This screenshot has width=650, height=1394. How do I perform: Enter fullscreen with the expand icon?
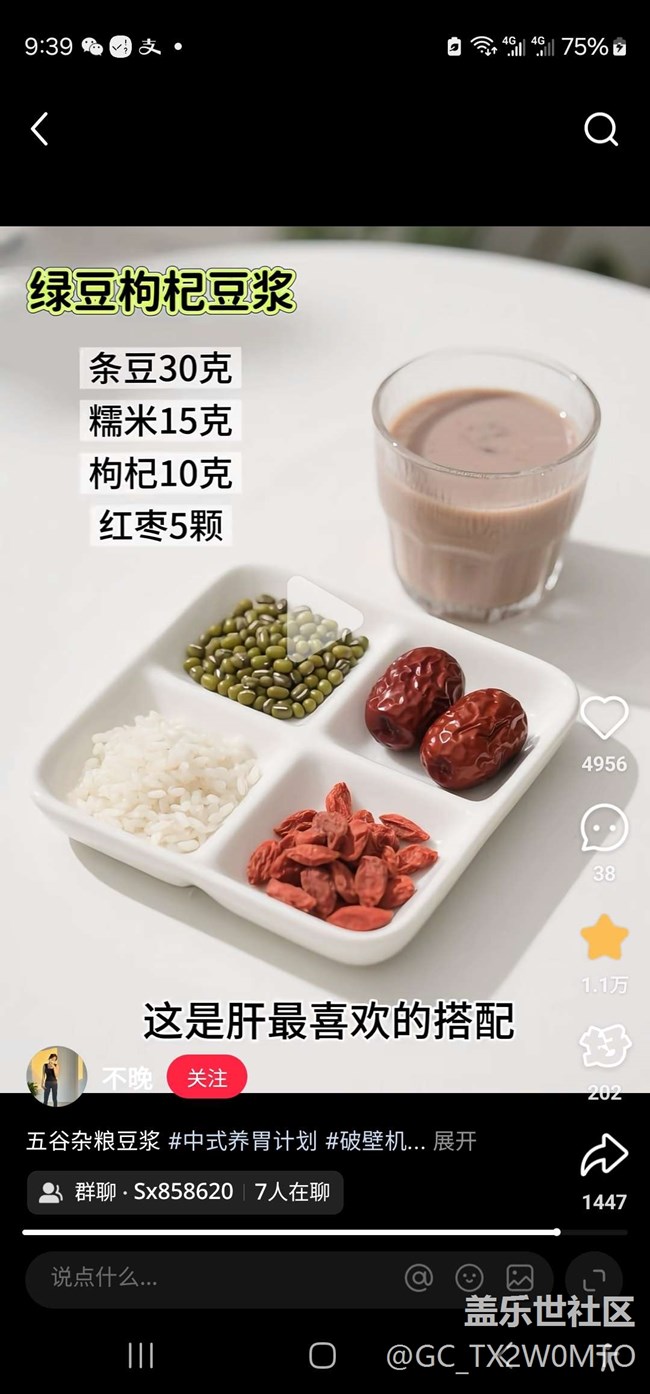click(x=594, y=1278)
